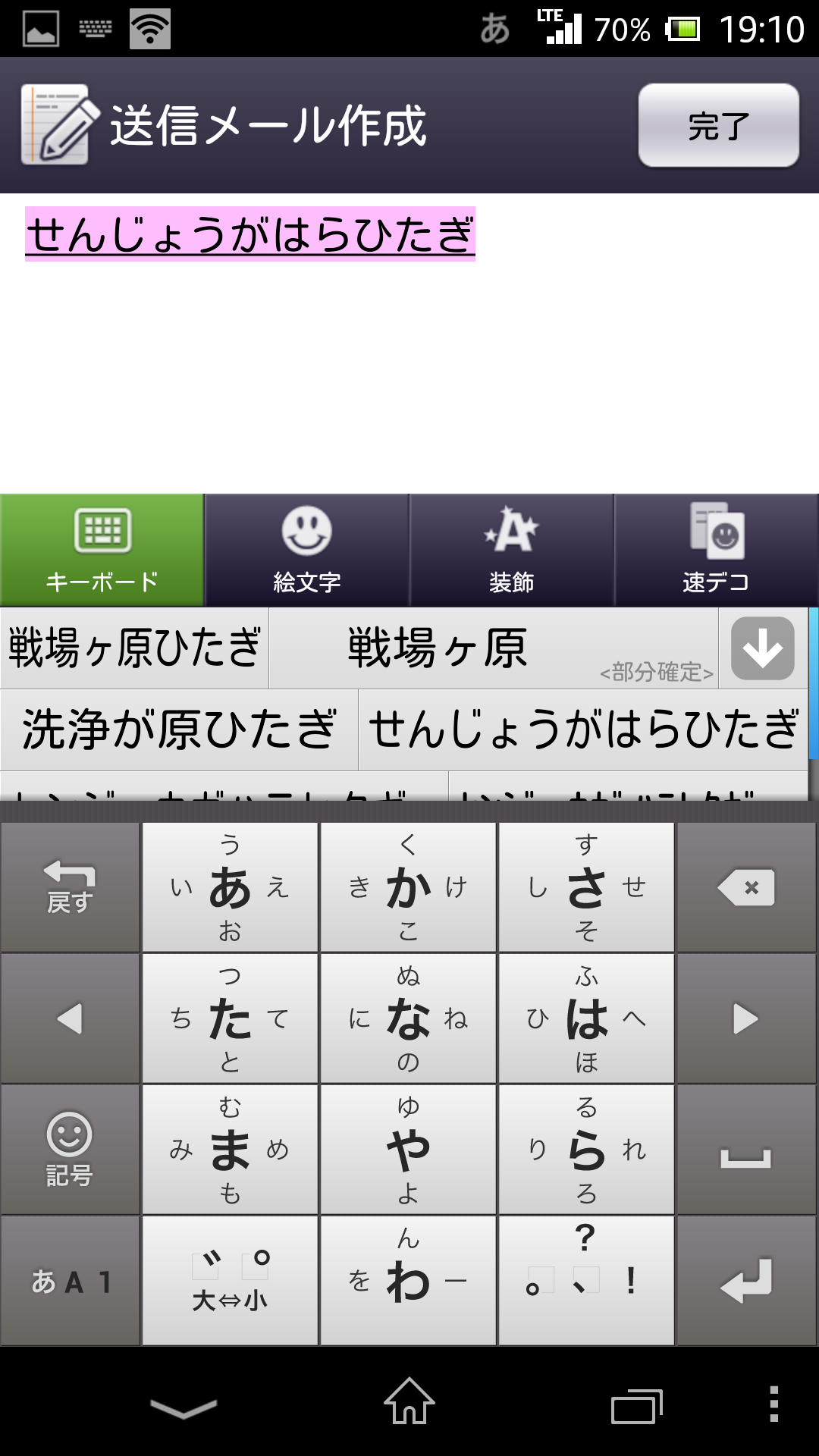Tap the 完了 button to finish
Image resolution: width=819 pixels, height=1456 pixels.
point(718,125)
